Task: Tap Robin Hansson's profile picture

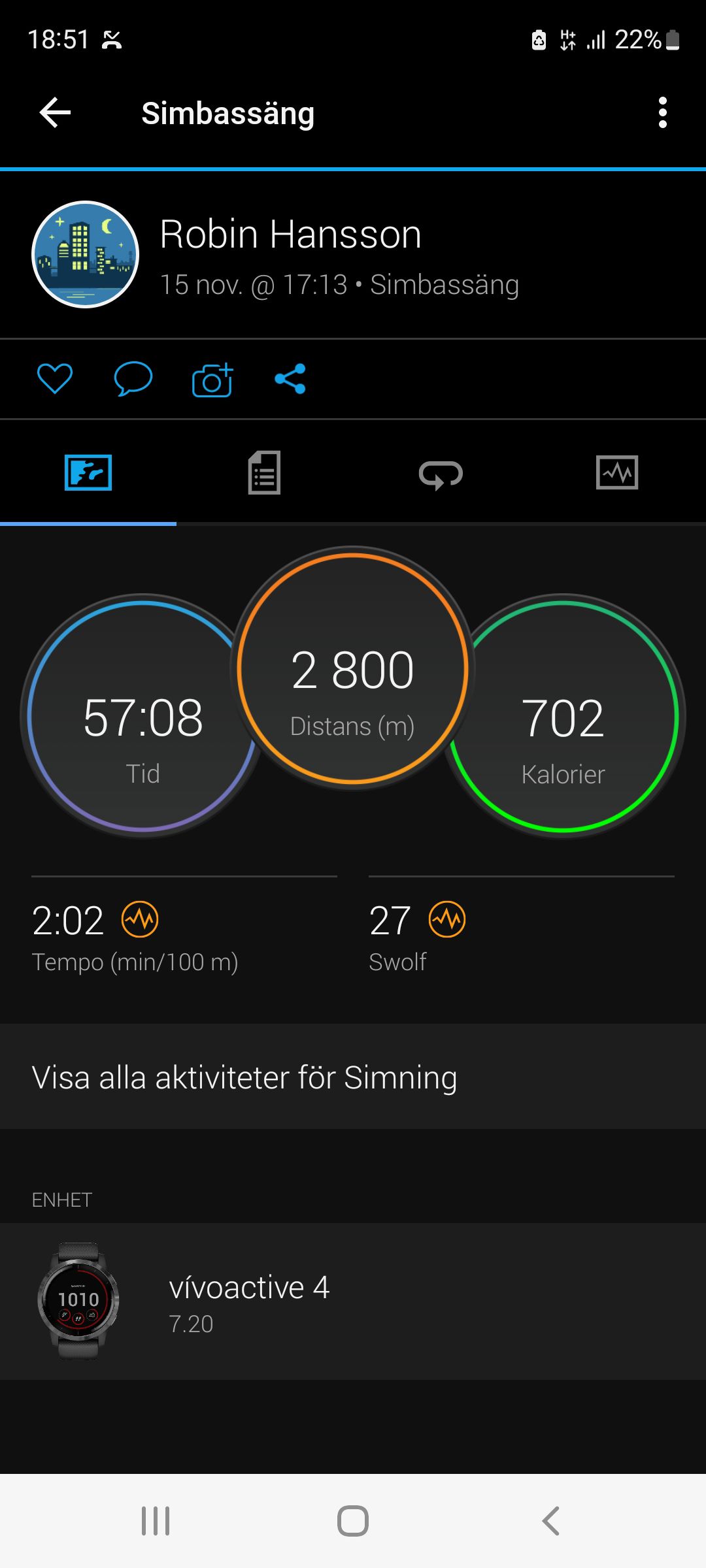Action: pos(86,254)
